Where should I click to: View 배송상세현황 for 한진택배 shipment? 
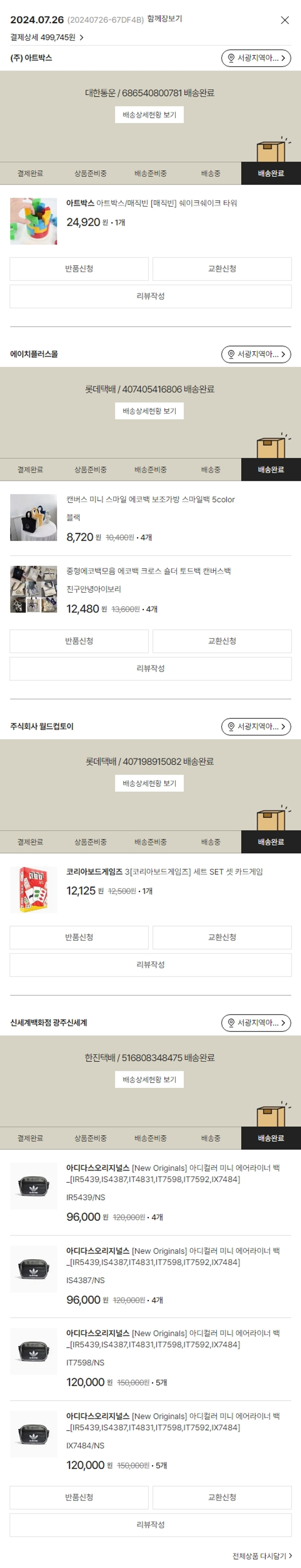point(149,1081)
